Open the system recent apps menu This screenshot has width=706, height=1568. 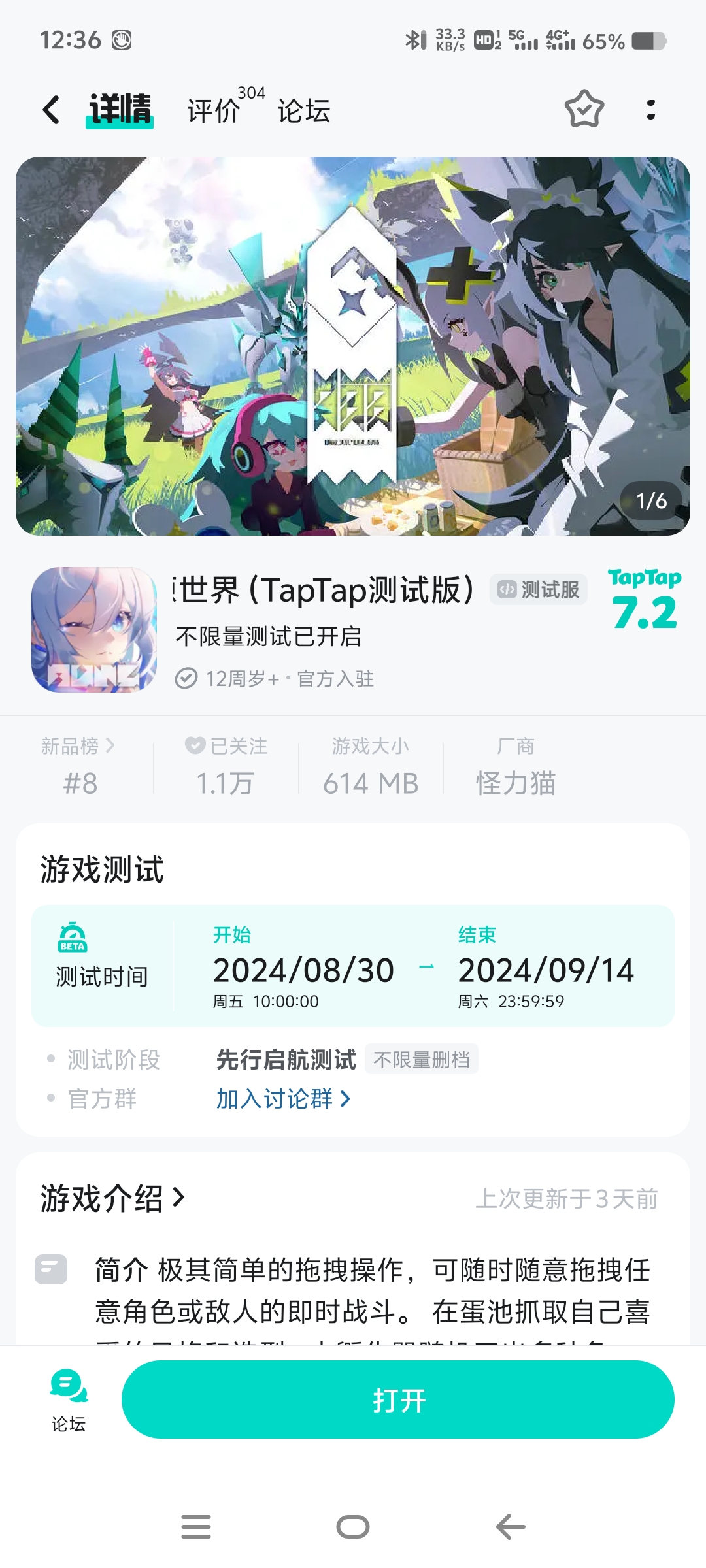click(x=196, y=1527)
